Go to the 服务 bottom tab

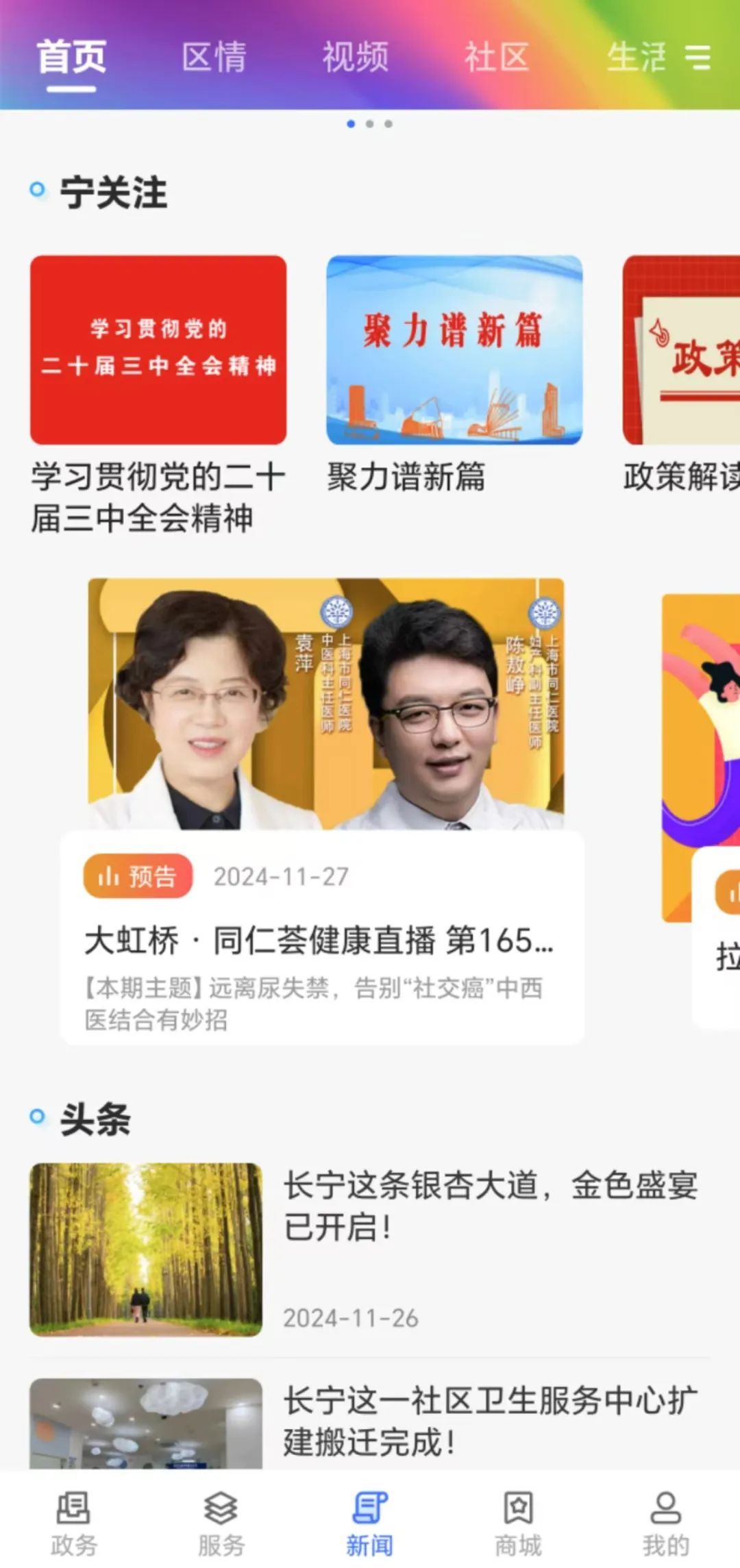click(x=221, y=1522)
